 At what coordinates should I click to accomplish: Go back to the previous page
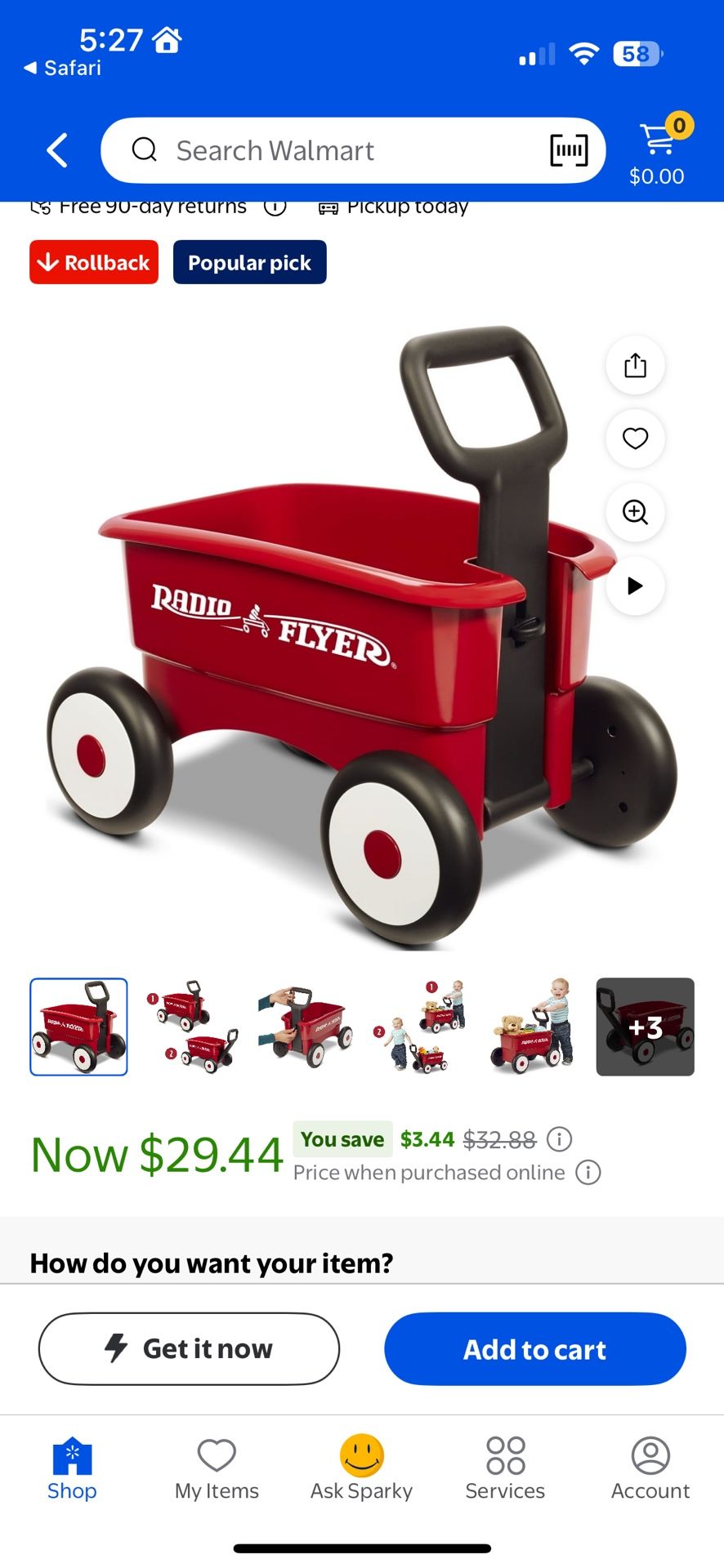click(57, 151)
